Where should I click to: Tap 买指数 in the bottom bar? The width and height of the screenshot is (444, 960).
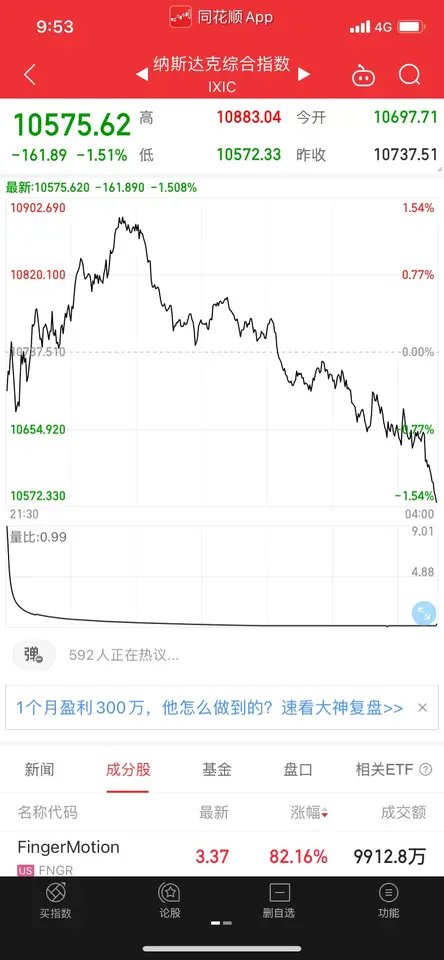[x=56, y=901]
